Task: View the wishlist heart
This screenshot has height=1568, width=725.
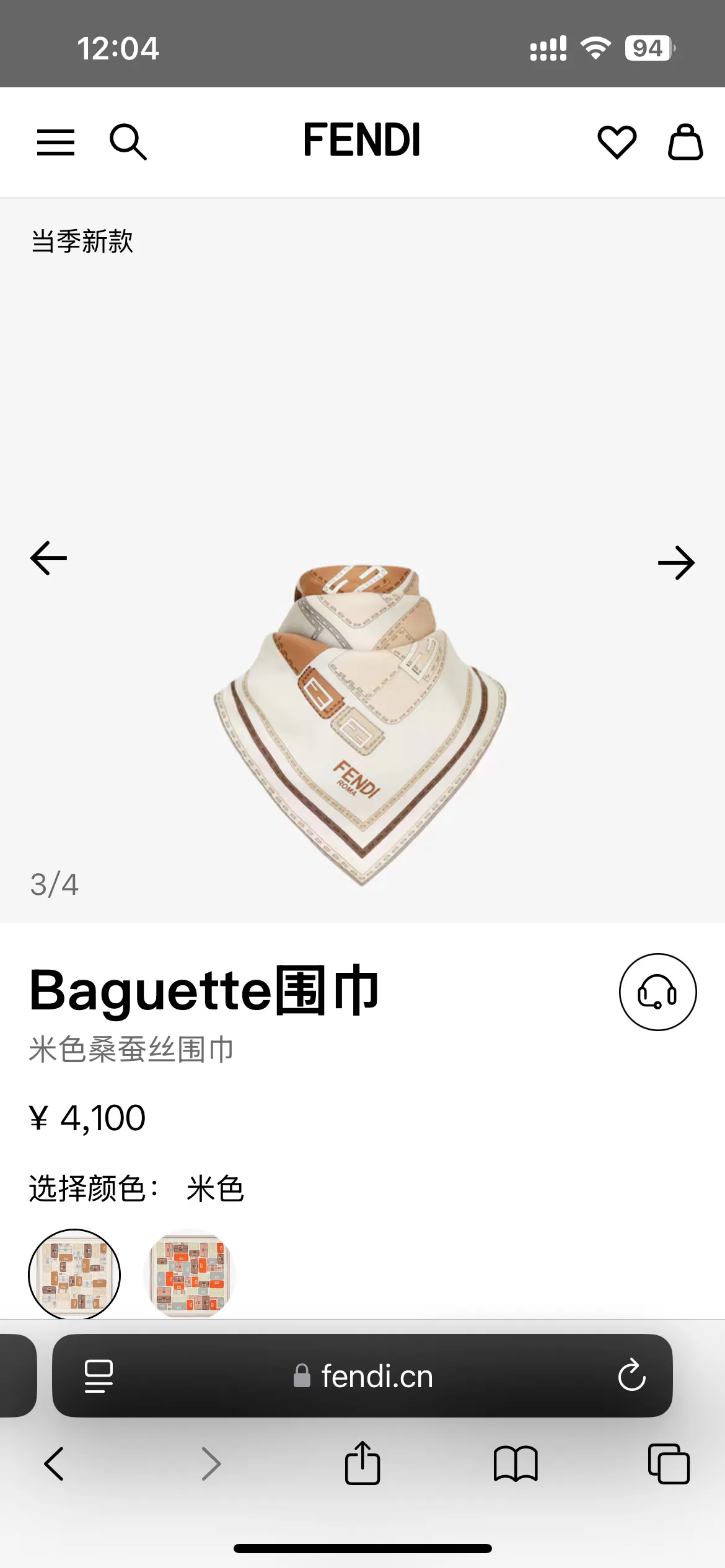Action: coord(617,142)
